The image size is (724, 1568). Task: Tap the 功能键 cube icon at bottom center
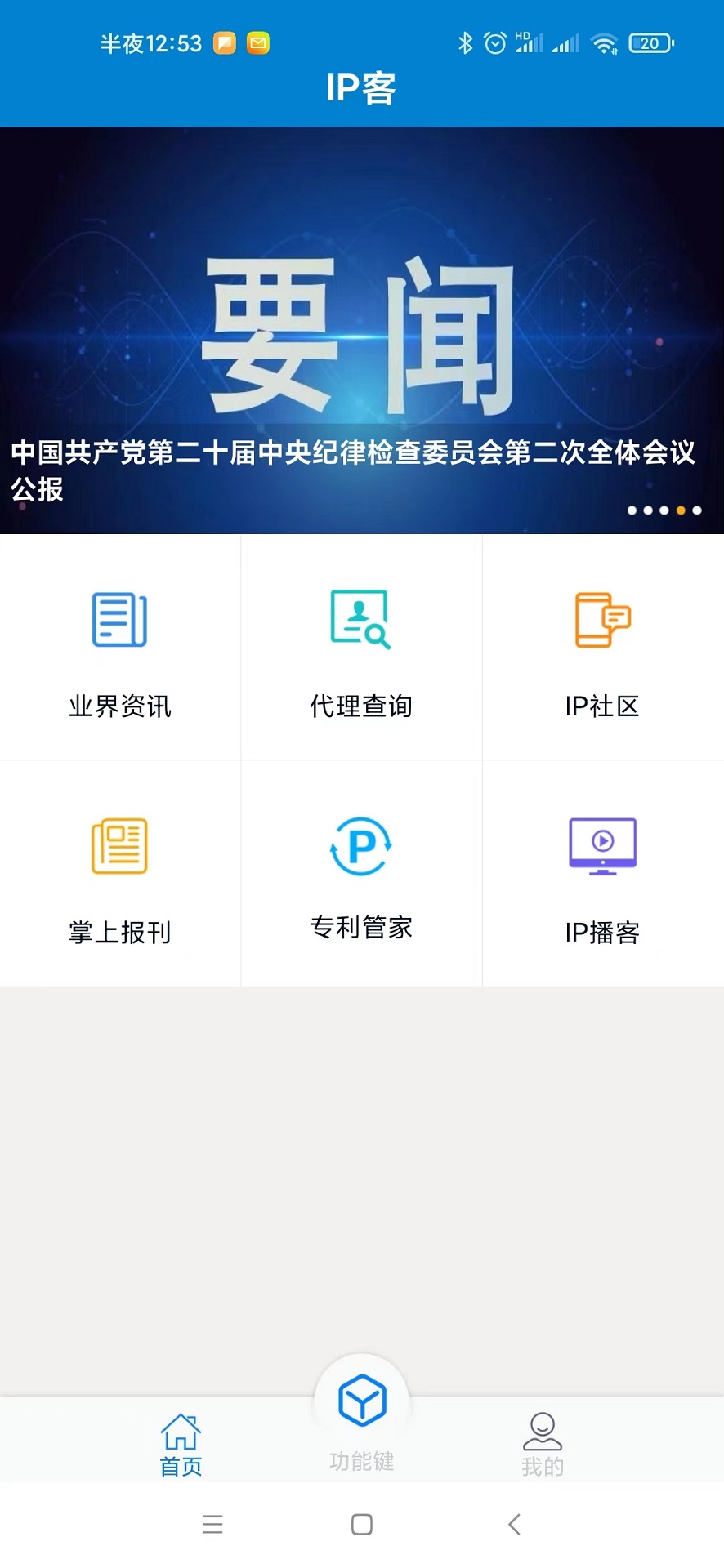click(361, 1399)
